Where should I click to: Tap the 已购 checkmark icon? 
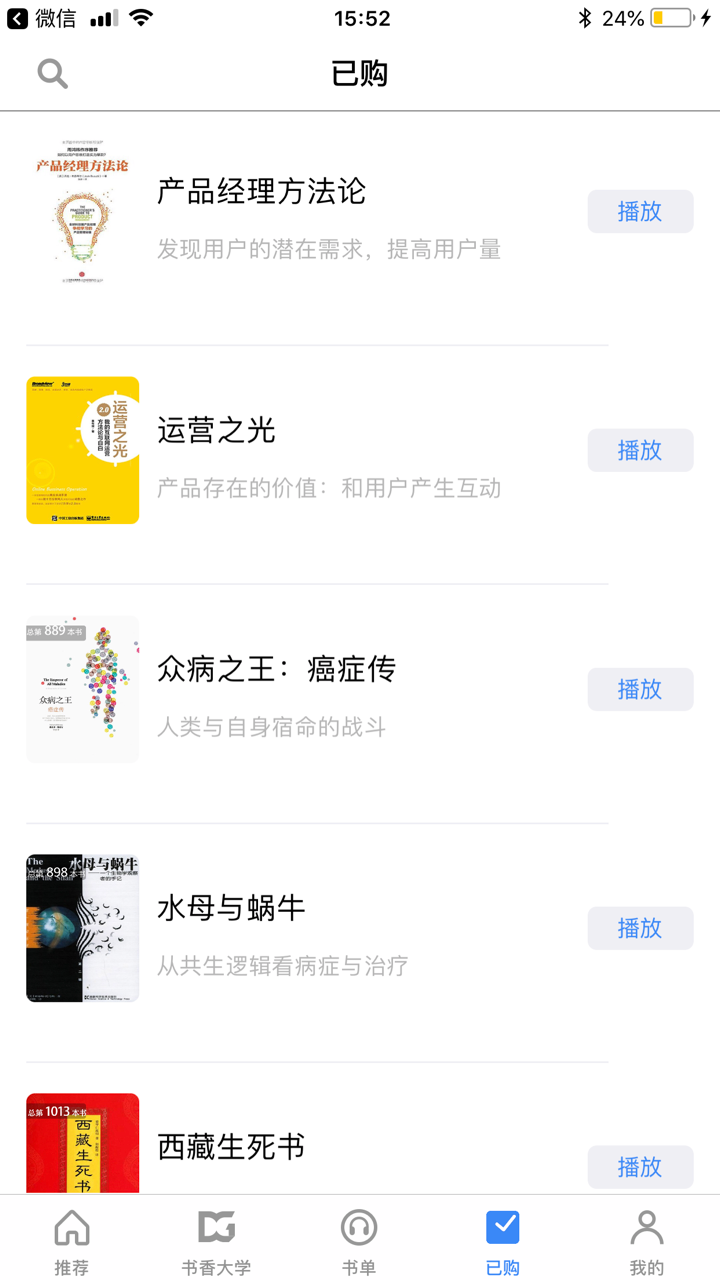pos(503,1227)
